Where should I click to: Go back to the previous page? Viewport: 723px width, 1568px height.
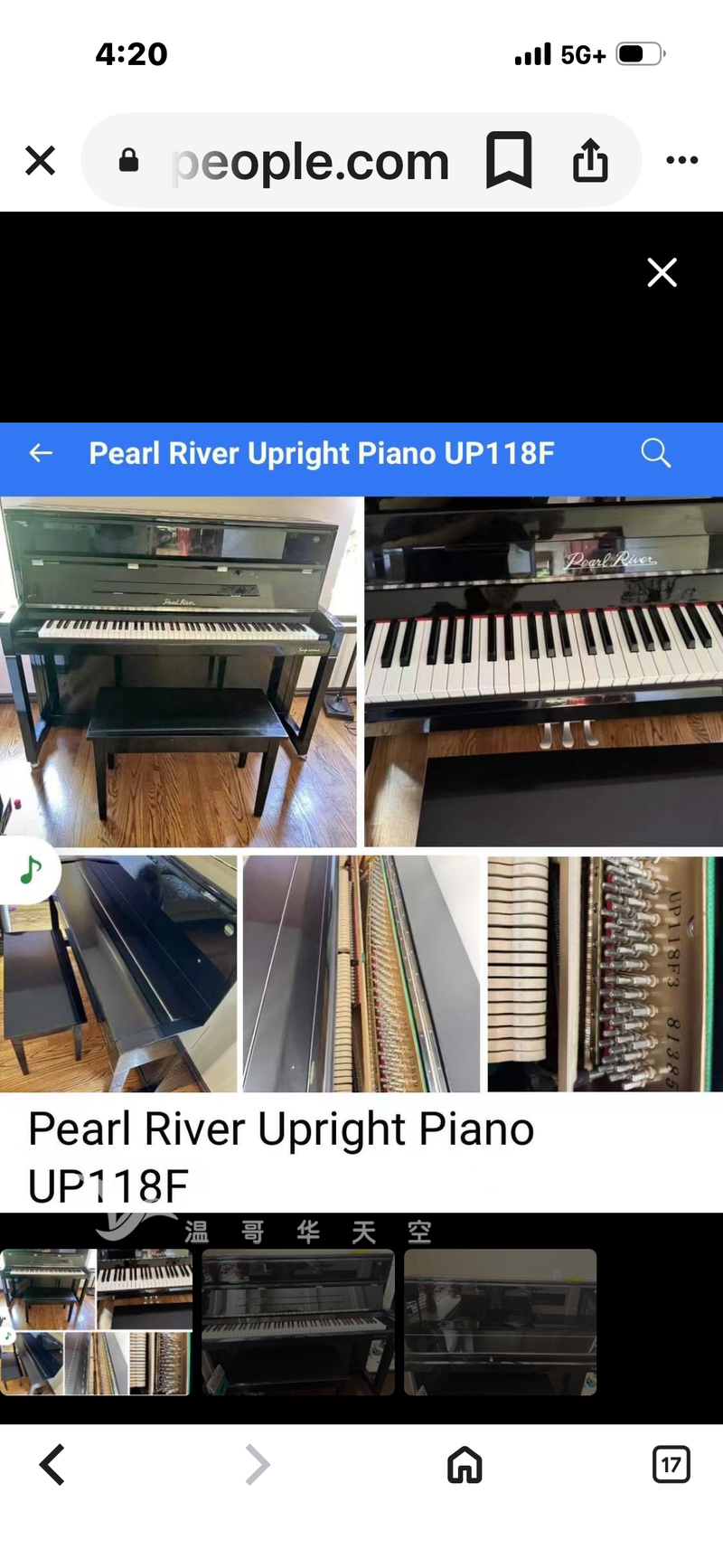coord(52,1464)
